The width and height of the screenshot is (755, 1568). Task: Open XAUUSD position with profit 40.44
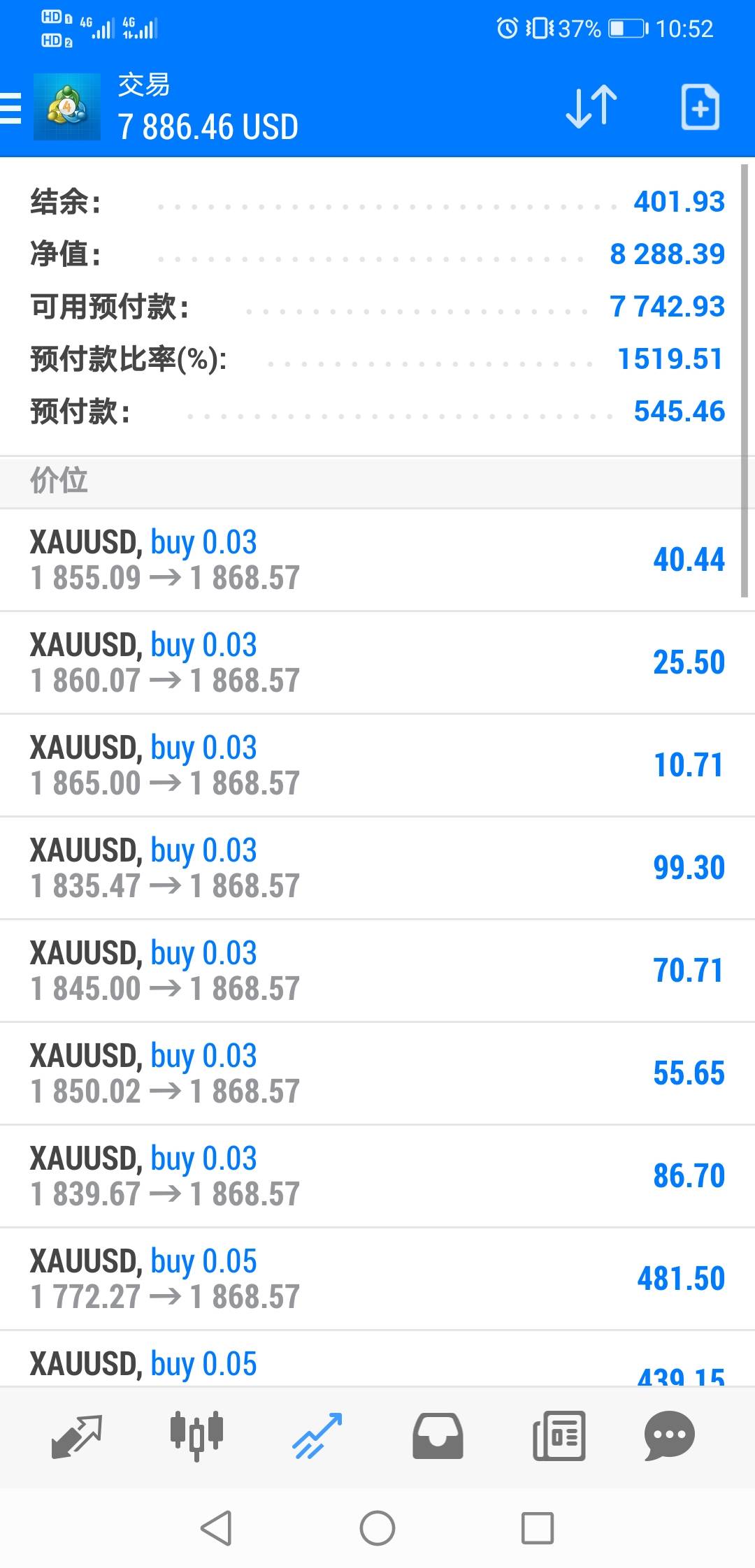pyautogui.click(x=377, y=560)
